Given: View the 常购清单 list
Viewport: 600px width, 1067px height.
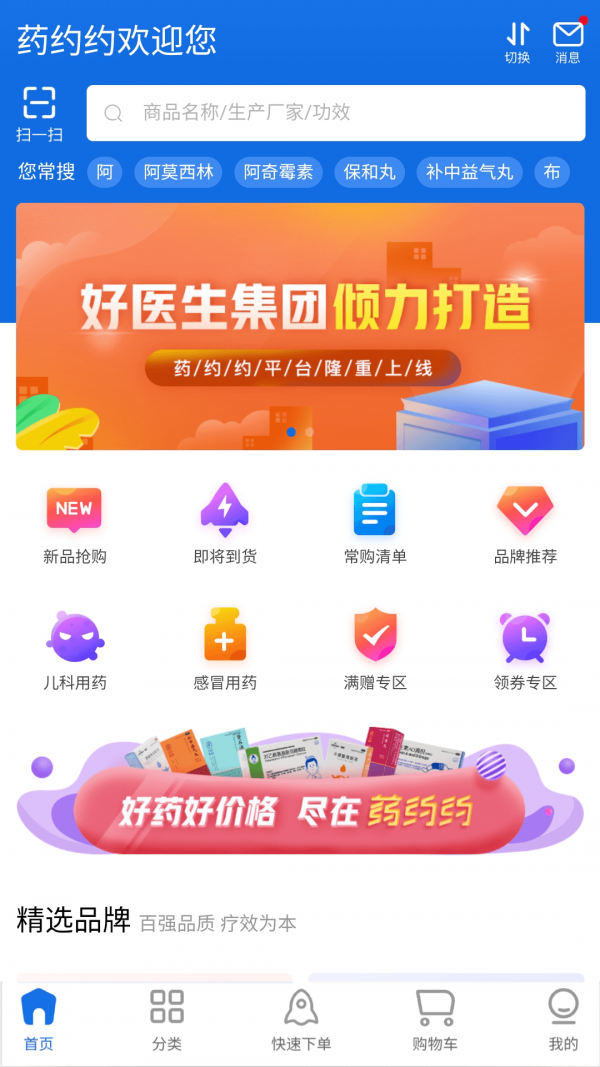Looking at the screenshot, I should (375, 524).
